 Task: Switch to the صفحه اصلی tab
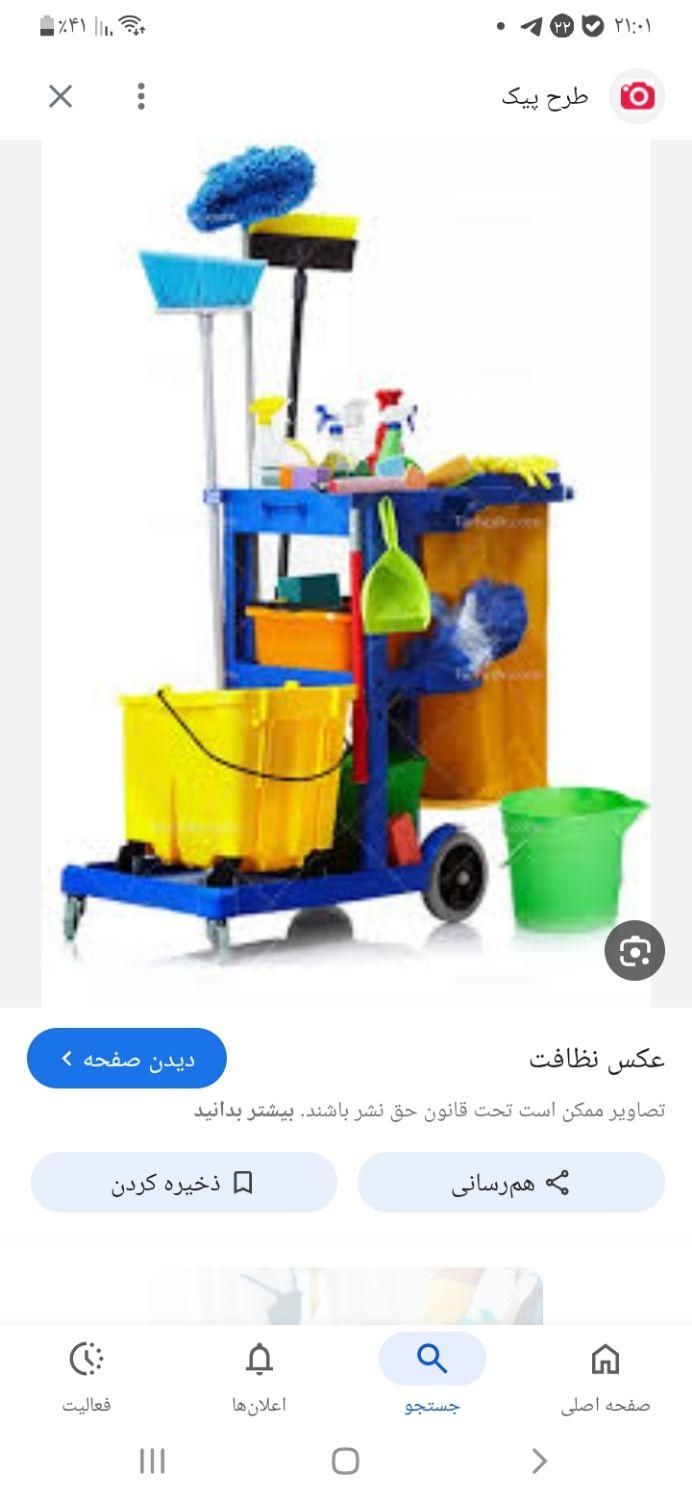tap(605, 1376)
